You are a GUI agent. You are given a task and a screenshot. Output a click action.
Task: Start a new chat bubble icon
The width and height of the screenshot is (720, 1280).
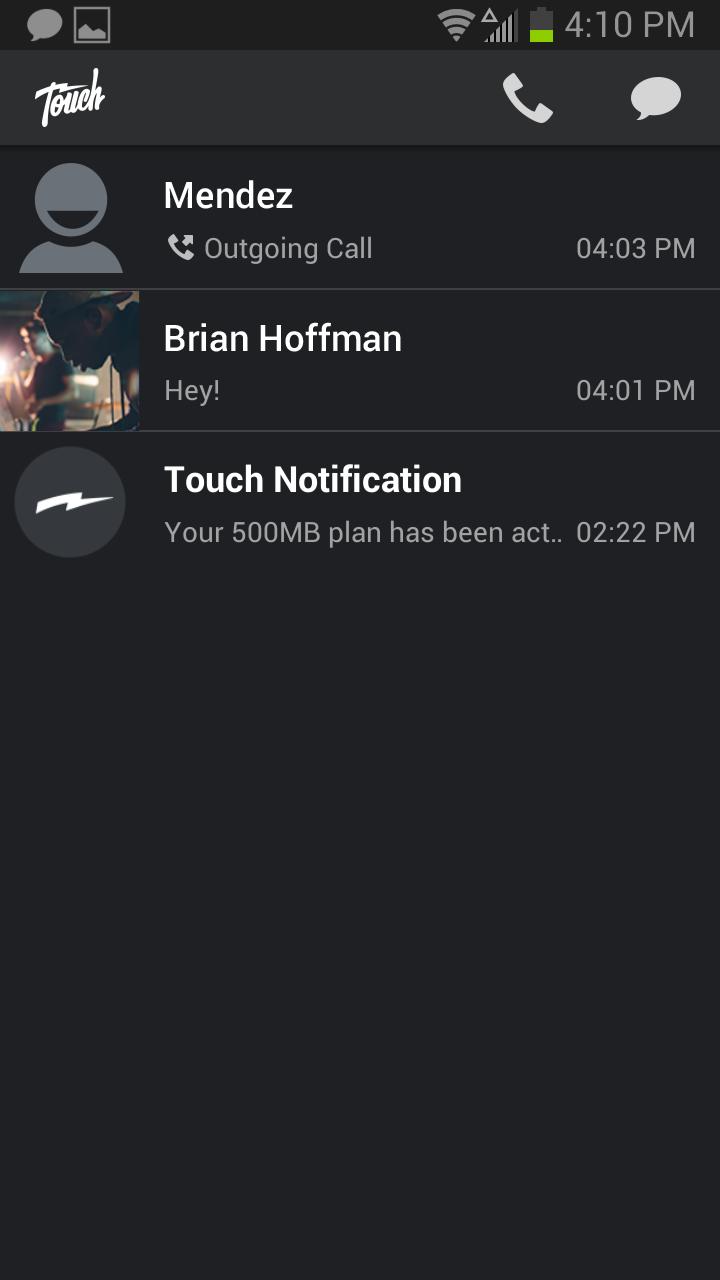click(656, 97)
